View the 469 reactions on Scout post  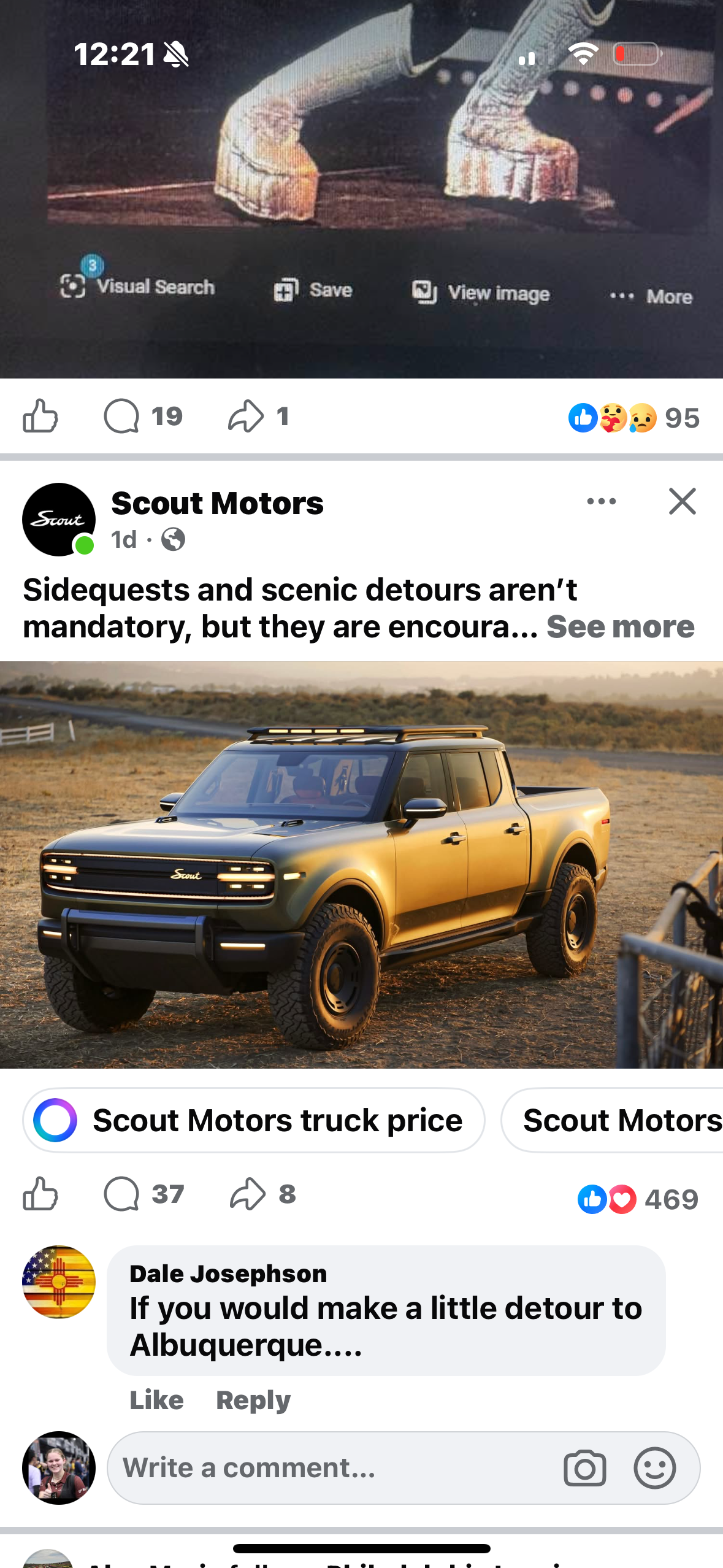[x=638, y=1199]
